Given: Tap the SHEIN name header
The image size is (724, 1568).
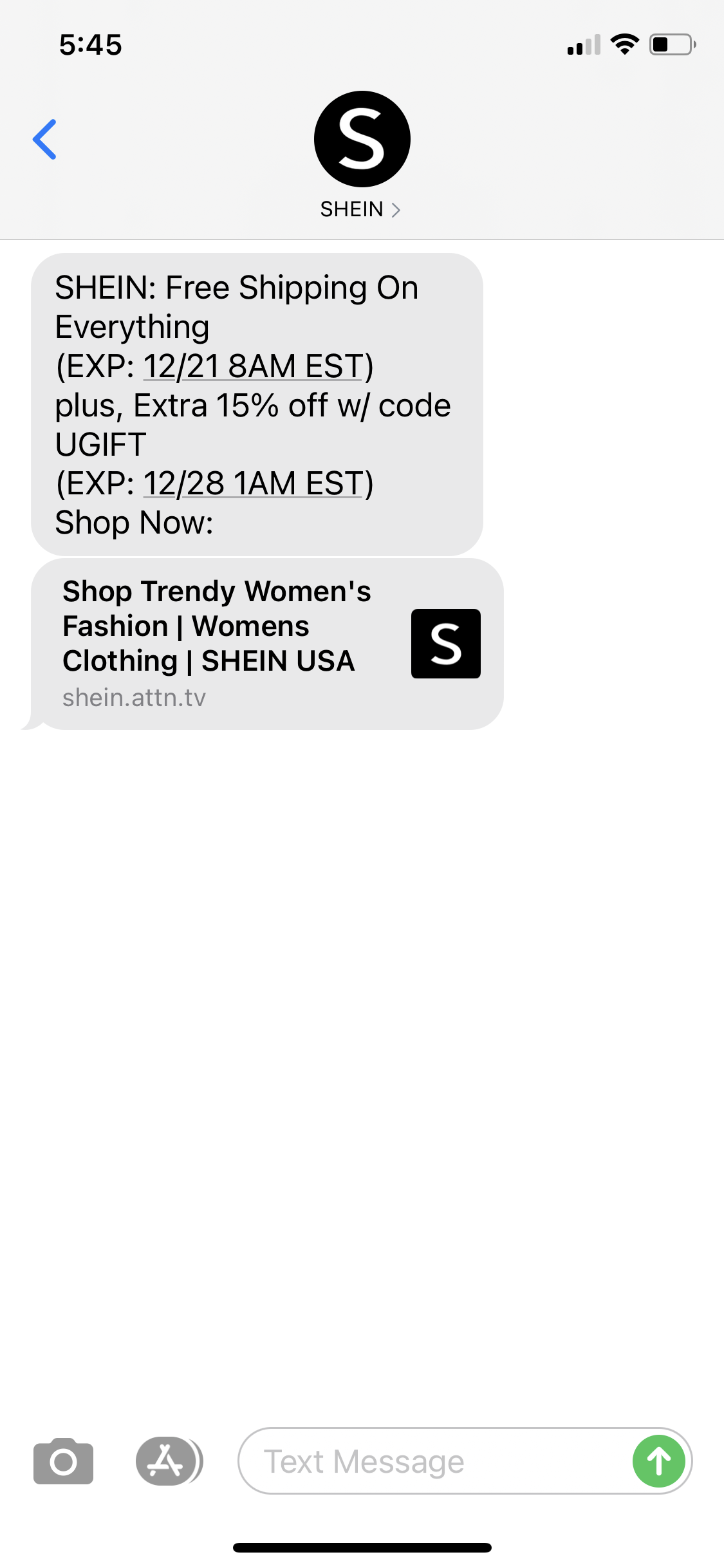Looking at the screenshot, I should tap(353, 210).
